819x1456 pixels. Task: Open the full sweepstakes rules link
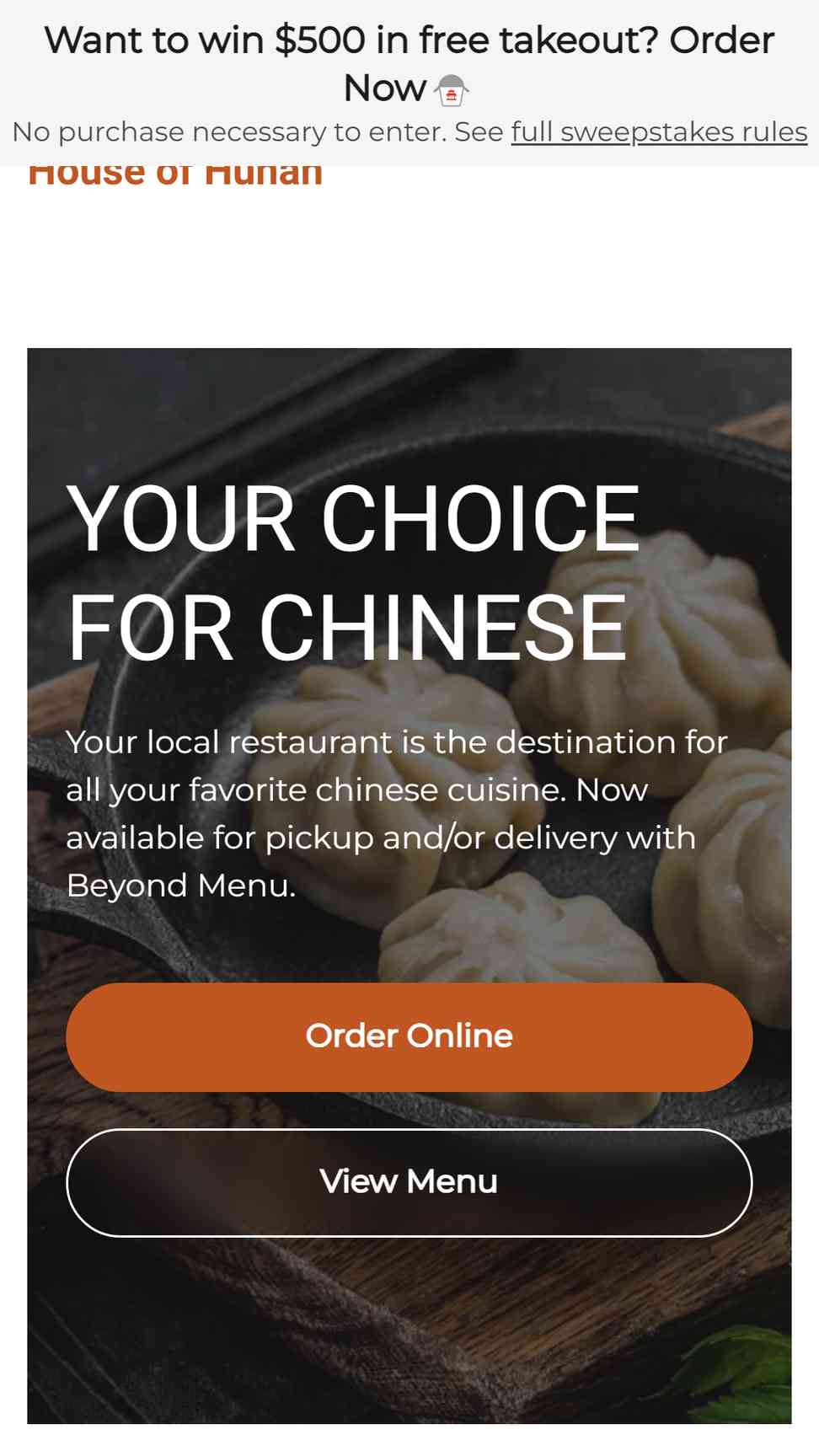(658, 132)
